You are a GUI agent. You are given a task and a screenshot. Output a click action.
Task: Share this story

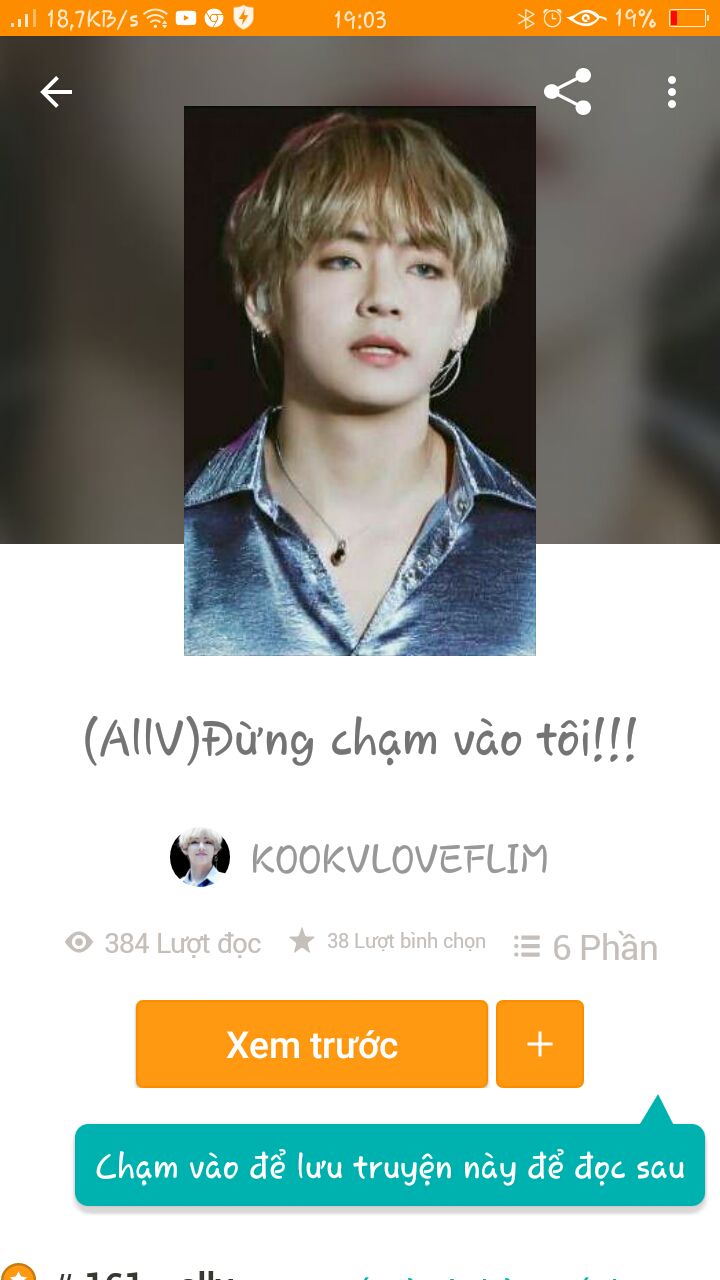567,92
